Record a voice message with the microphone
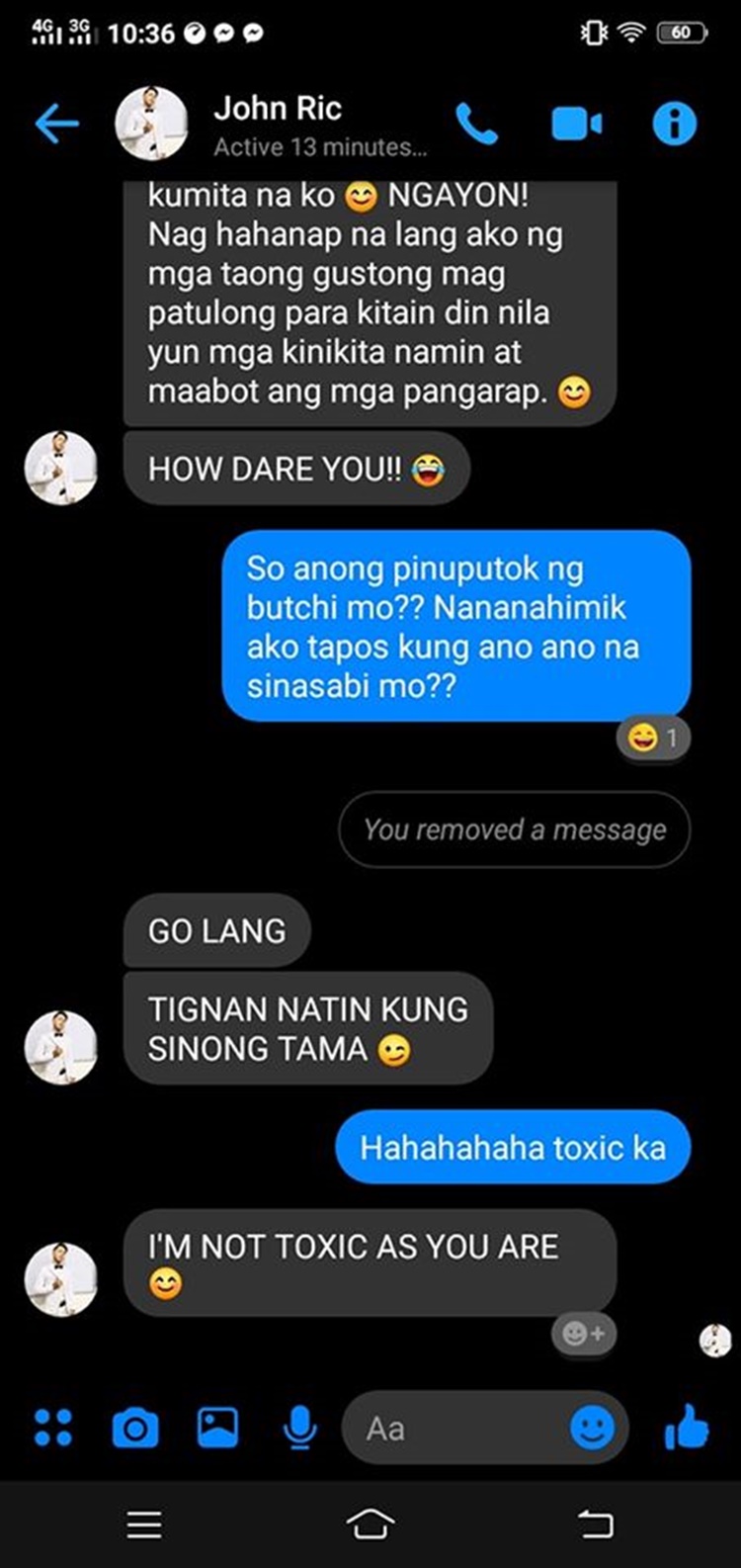Image resolution: width=741 pixels, height=1568 pixels. point(299,1428)
